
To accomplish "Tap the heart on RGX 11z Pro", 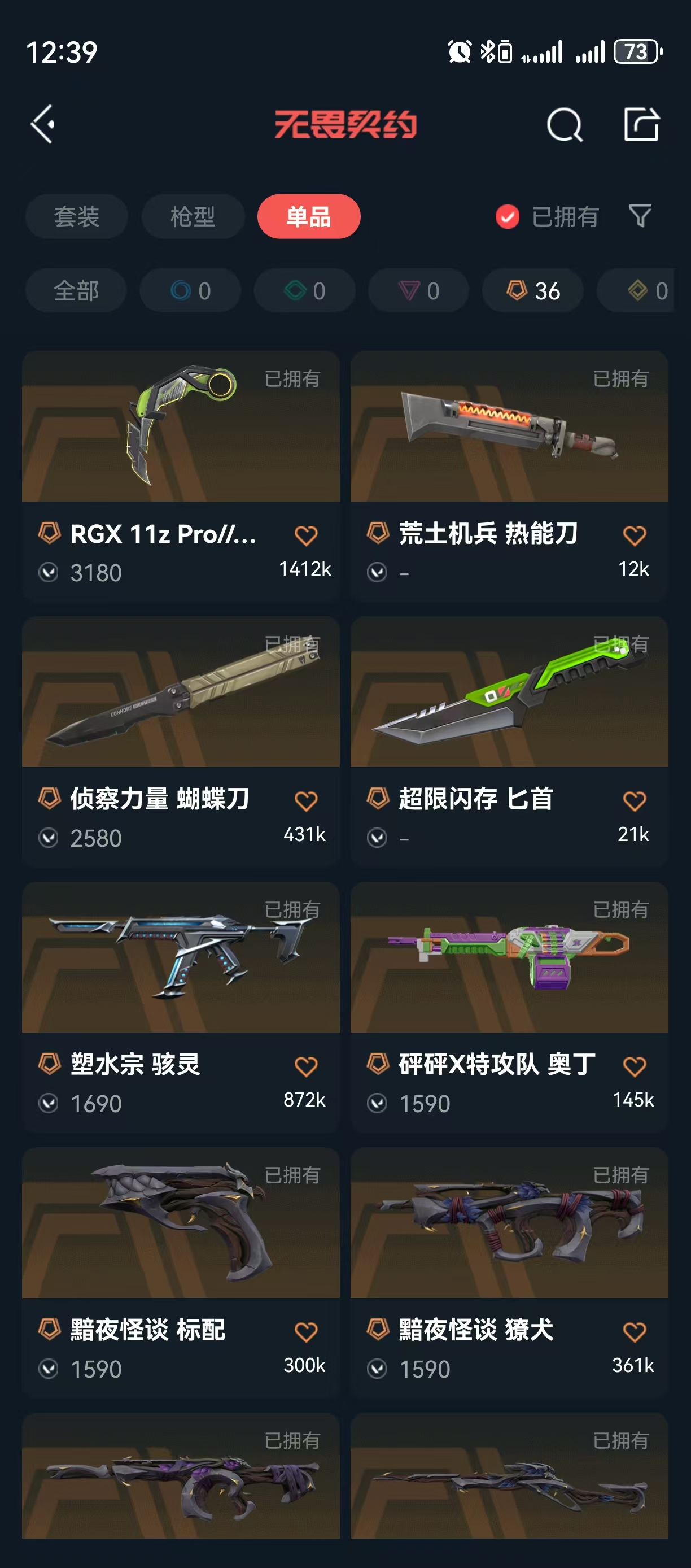I will tap(306, 535).
